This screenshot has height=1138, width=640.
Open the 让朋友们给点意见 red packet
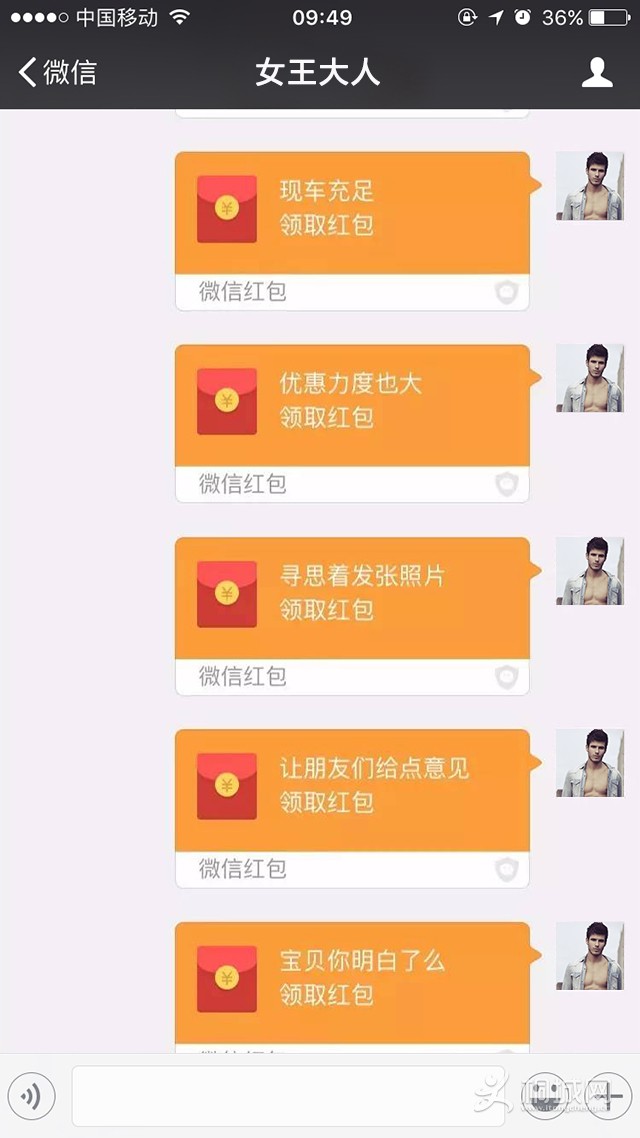[x=352, y=789]
